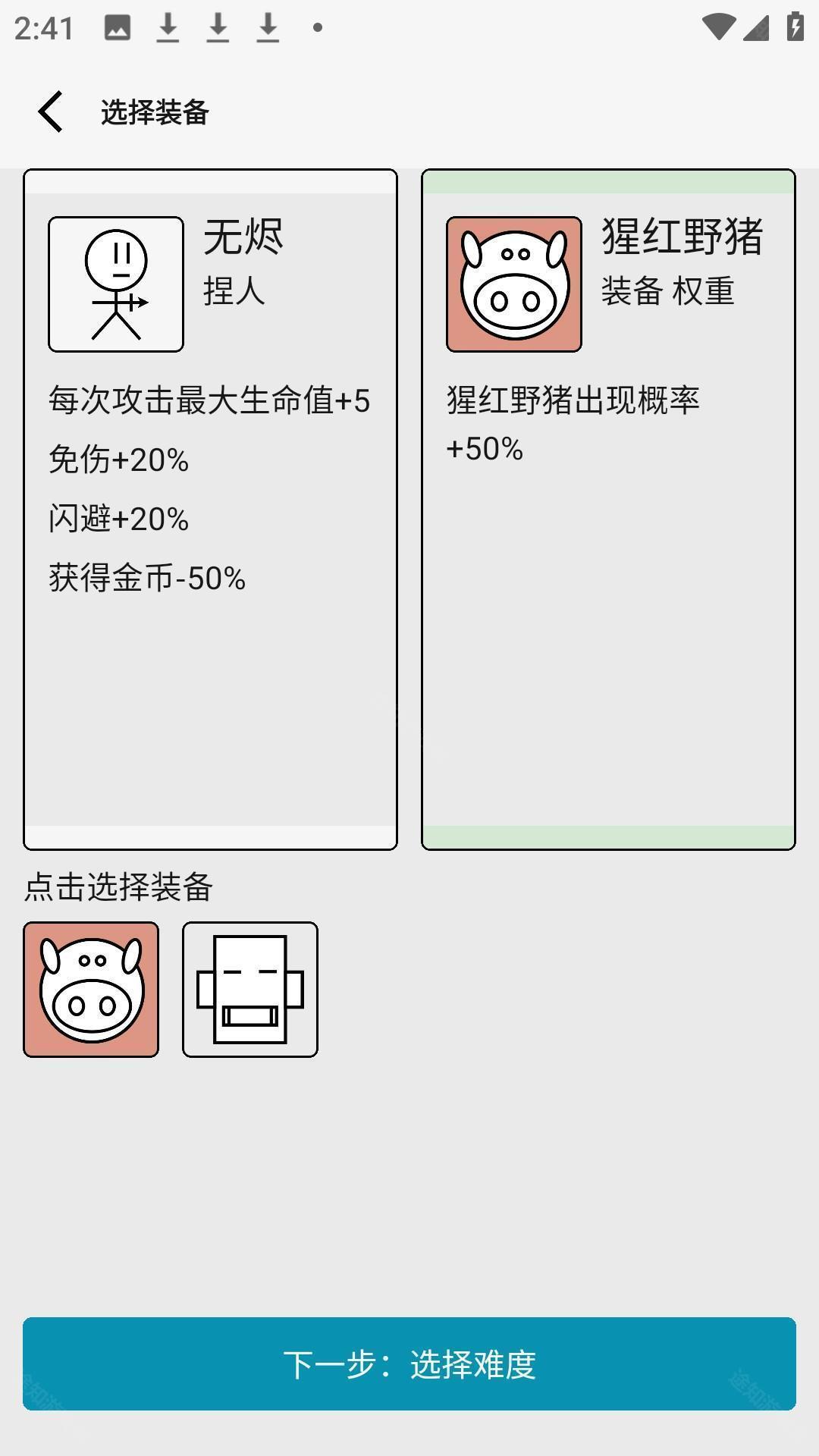The height and width of the screenshot is (1456, 819).
Task: Select the robot equipment icon
Action: (x=249, y=989)
